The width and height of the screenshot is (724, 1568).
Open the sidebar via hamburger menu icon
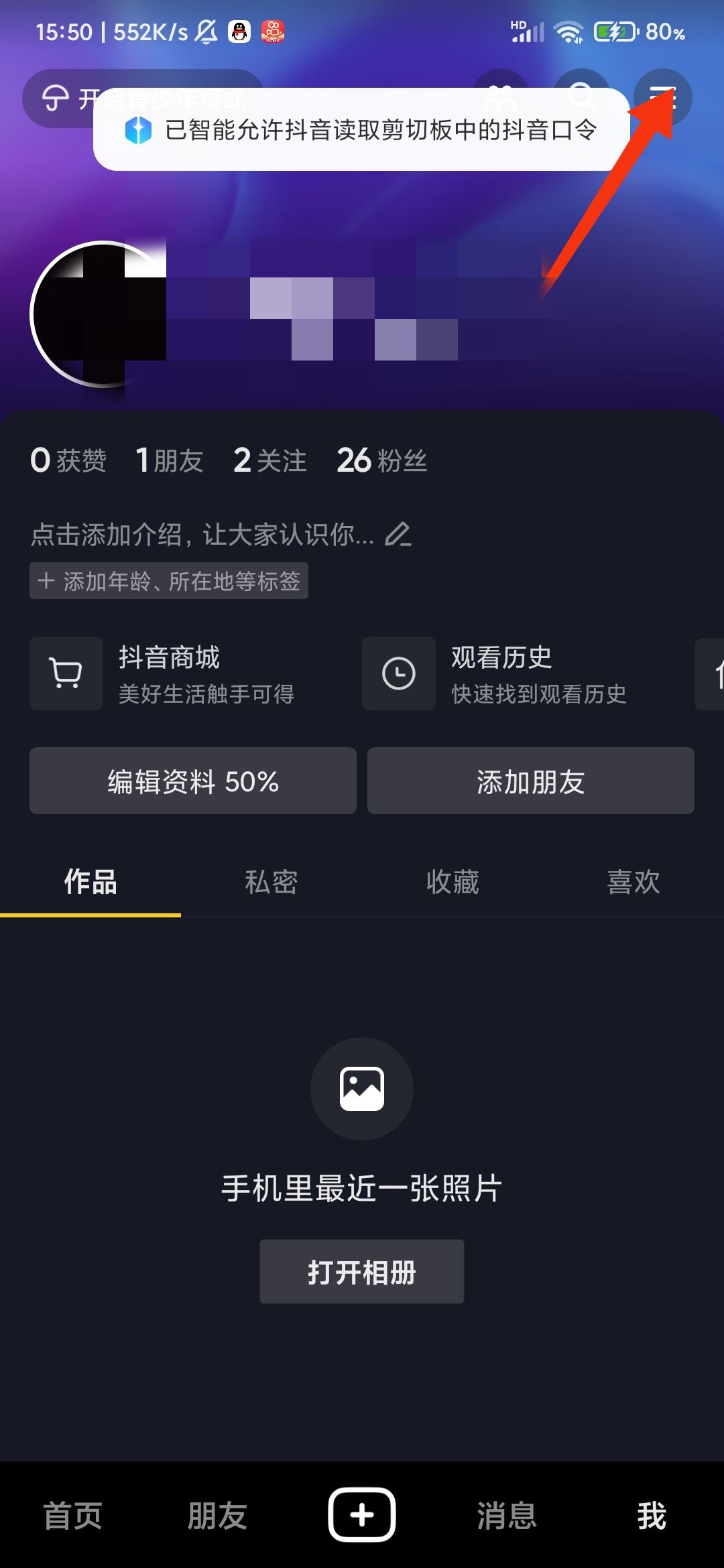(667, 97)
